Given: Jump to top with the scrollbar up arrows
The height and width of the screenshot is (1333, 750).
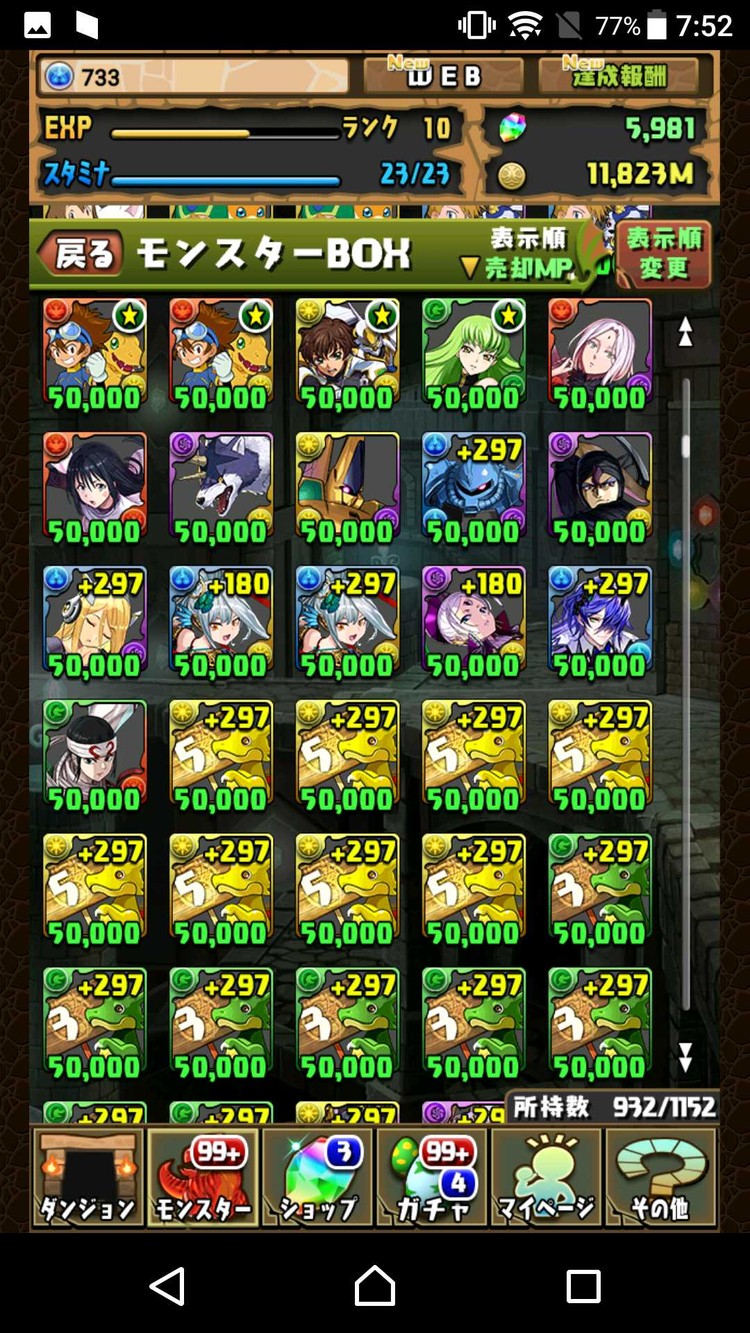Looking at the screenshot, I should (x=686, y=332).
